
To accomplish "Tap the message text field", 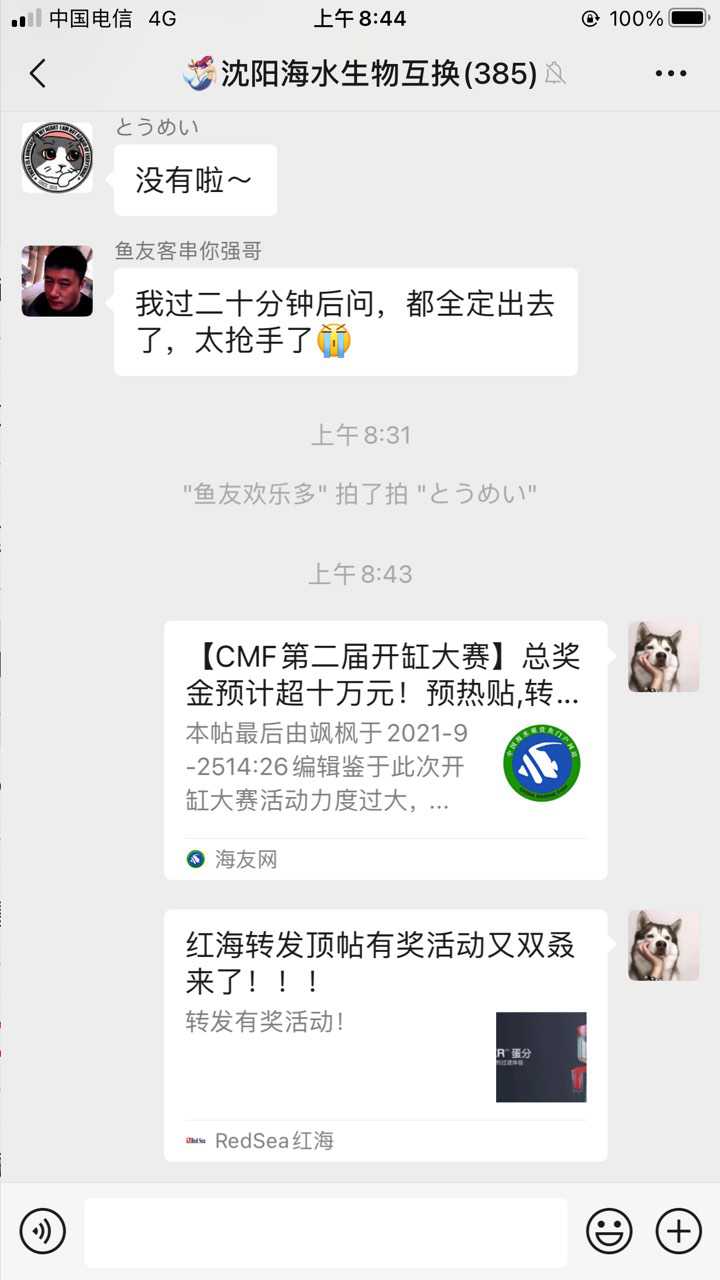I will (325, 1232).
